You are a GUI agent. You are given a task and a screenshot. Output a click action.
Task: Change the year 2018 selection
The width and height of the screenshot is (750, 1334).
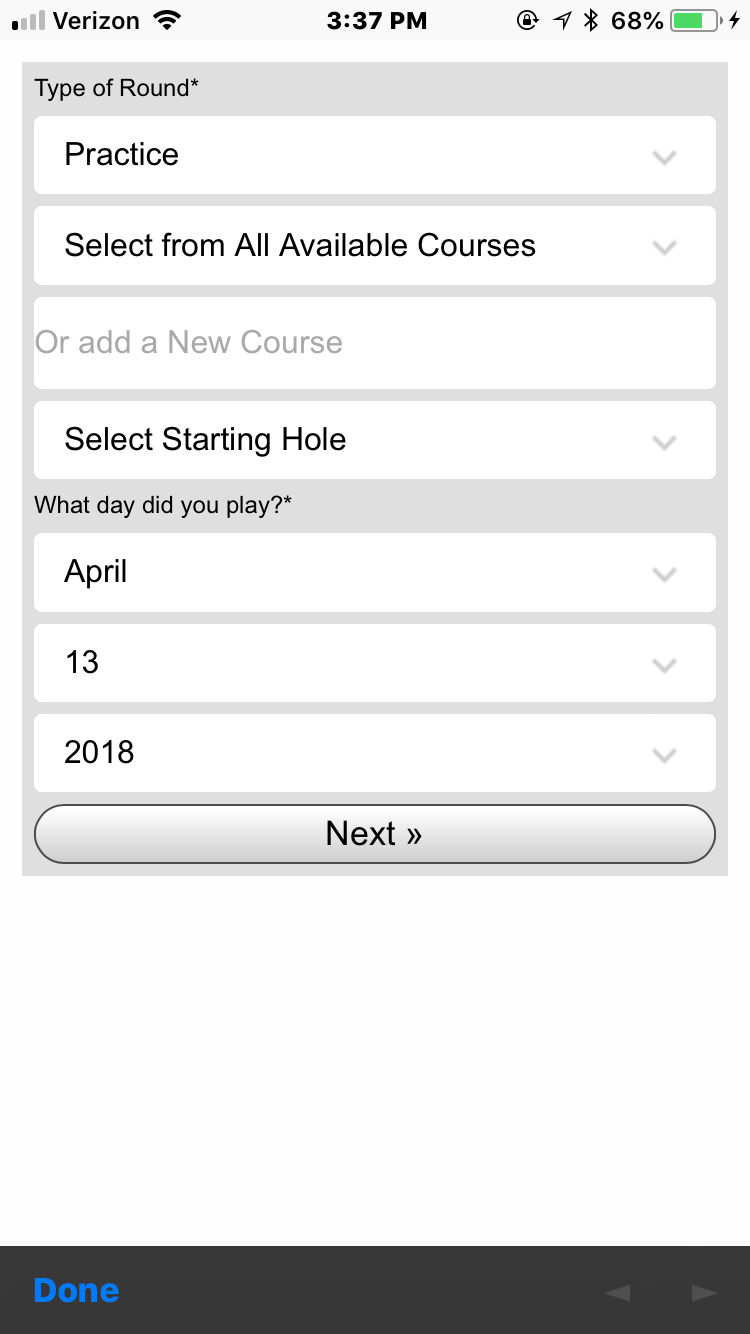pos(375,753)
